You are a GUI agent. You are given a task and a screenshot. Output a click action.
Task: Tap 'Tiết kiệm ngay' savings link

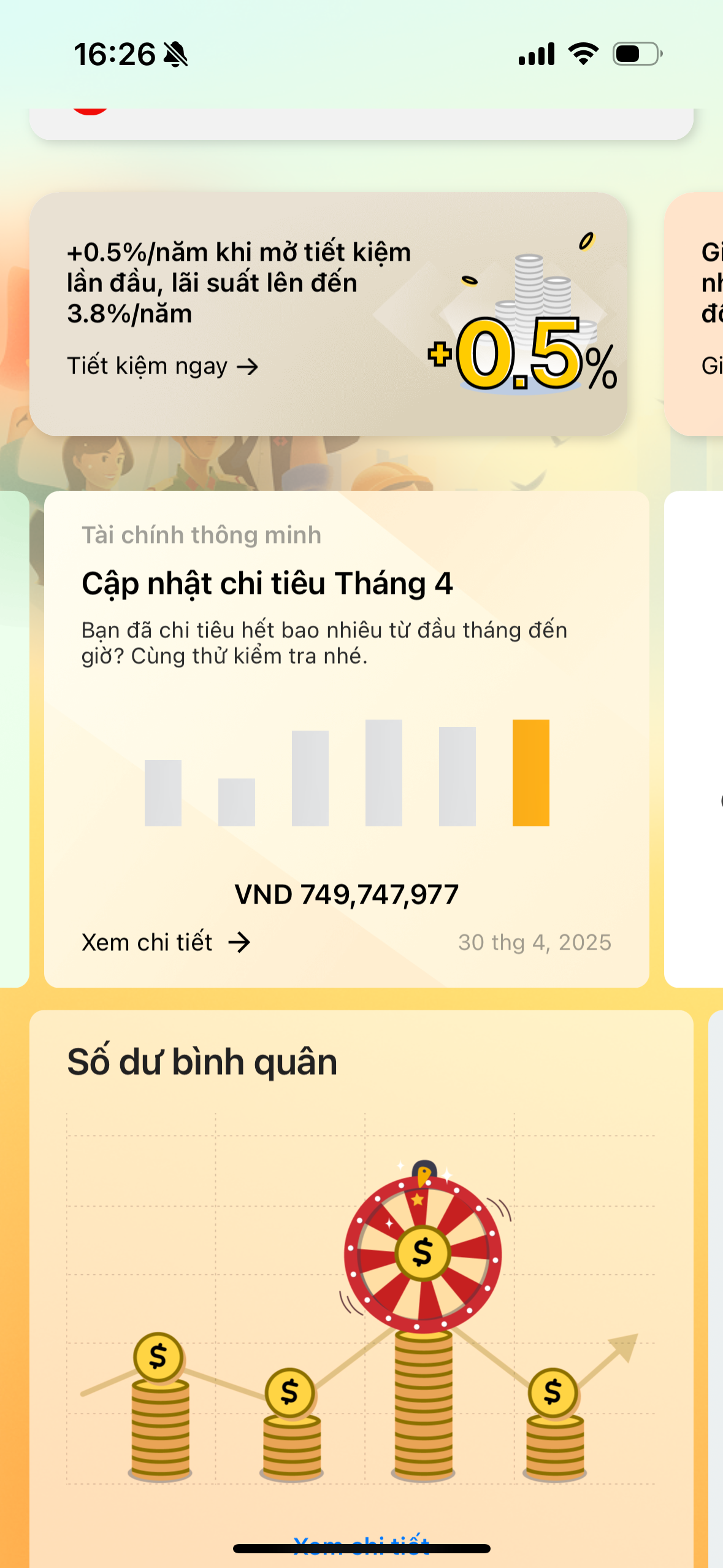click(162, 366)
